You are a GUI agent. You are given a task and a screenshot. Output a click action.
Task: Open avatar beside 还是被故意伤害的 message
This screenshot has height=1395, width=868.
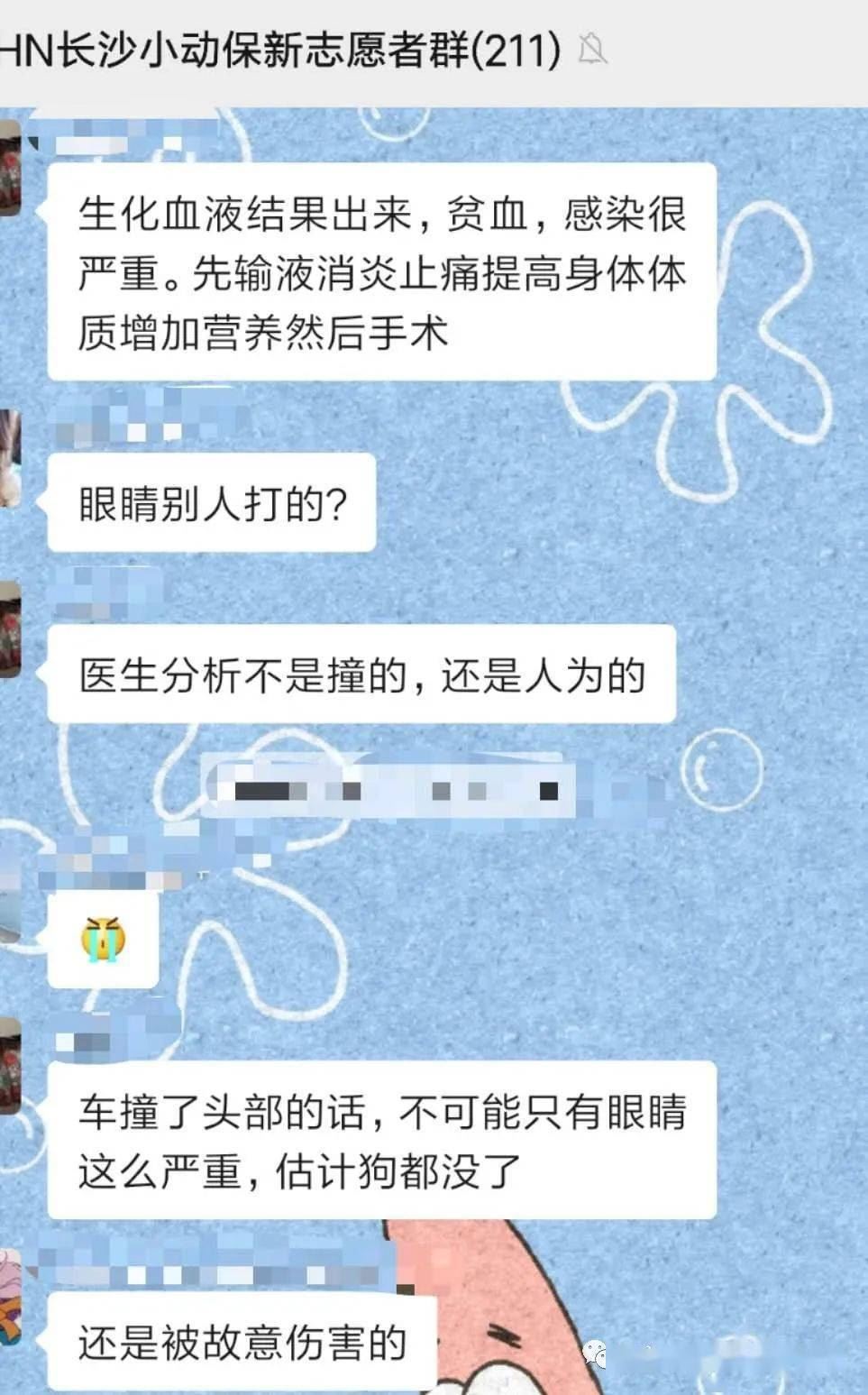click(9, 1296)
